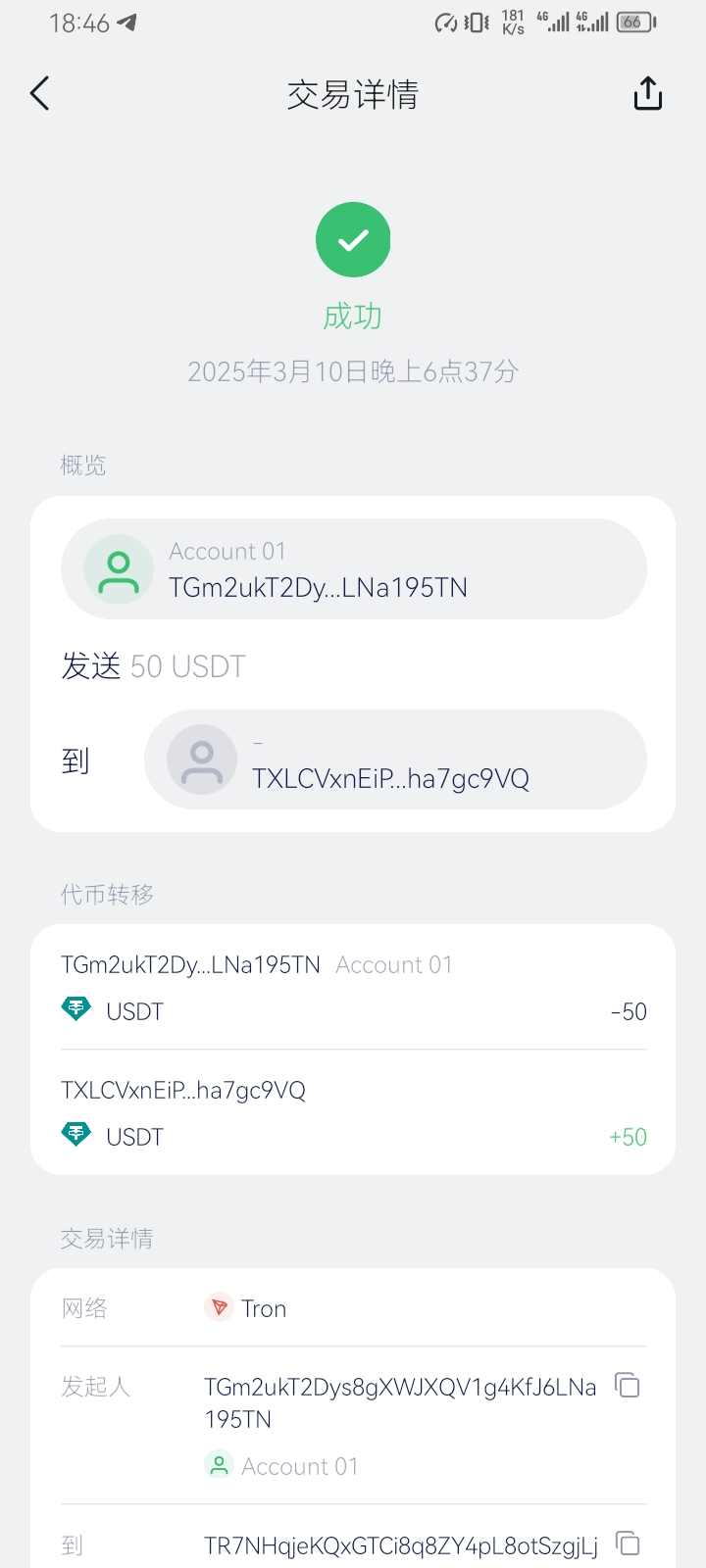Tap the timestamp 2025年3月10日晚上6点37分

point(353,372)
